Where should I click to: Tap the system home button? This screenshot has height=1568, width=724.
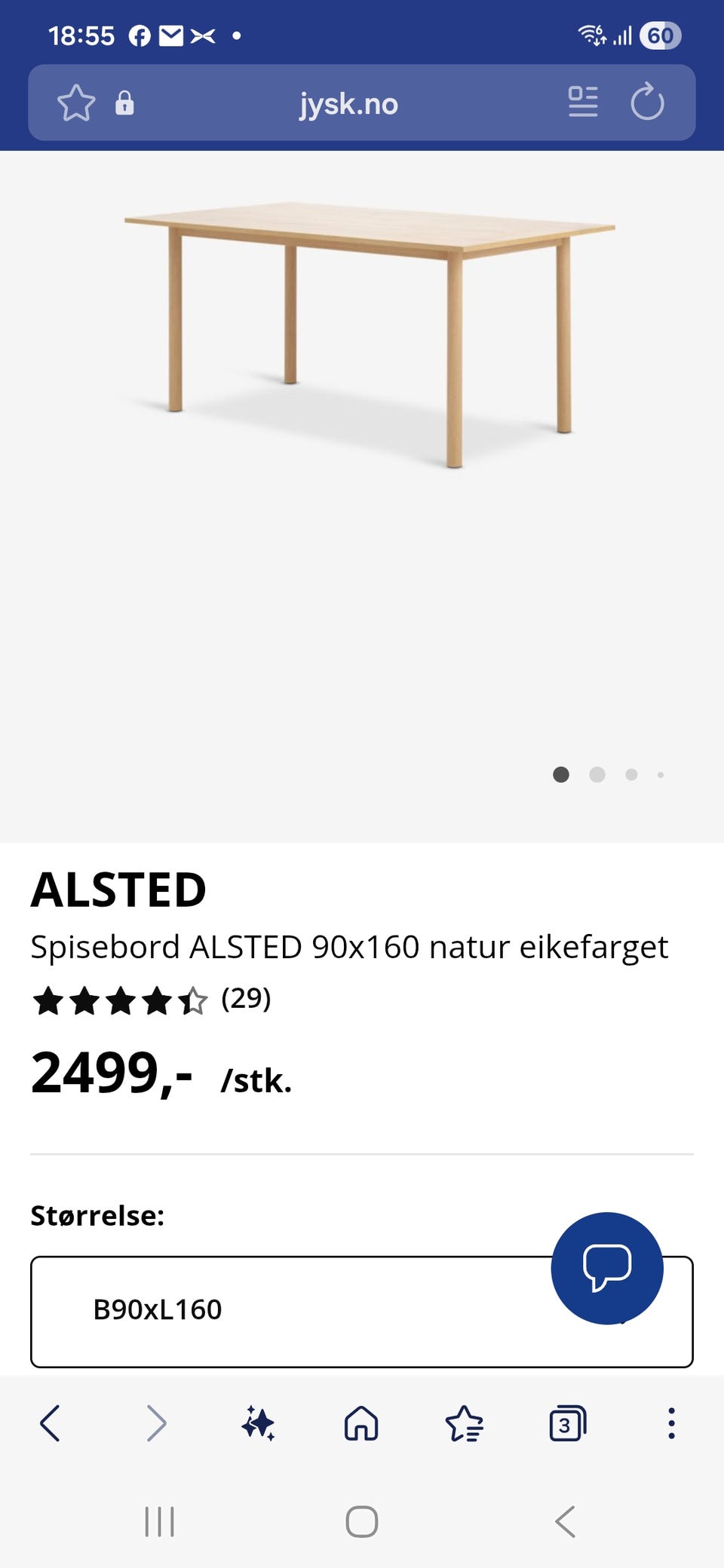(x=362, y=1521)
